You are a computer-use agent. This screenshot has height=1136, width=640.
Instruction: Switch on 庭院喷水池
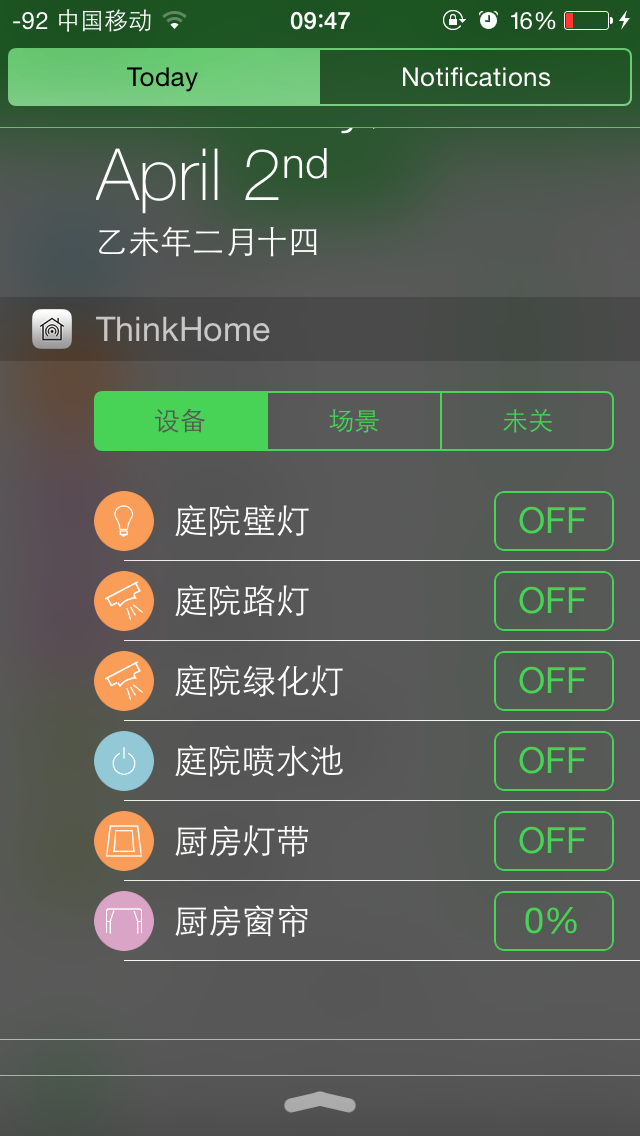point(553,761)
